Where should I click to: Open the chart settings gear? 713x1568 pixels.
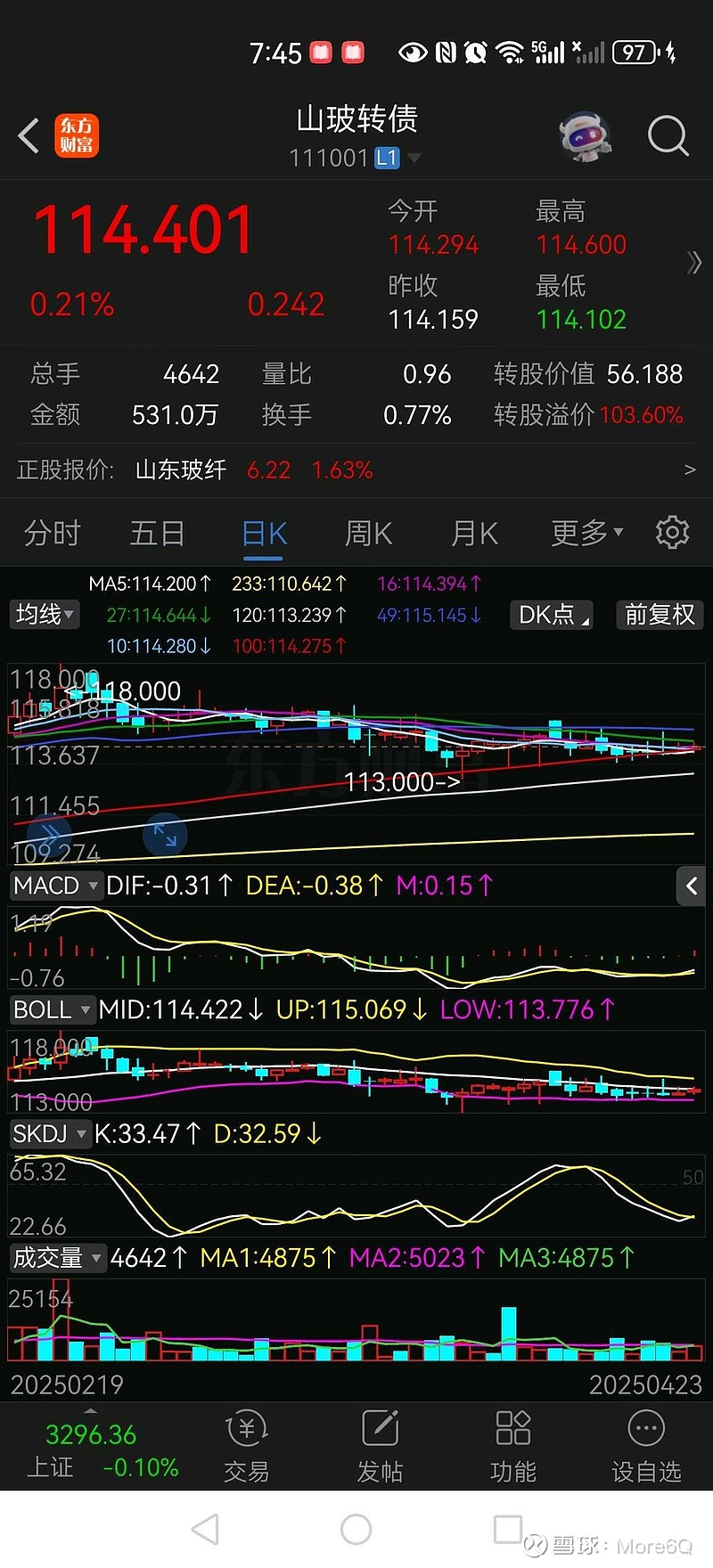pyautogui.click(x=673, y=532)
